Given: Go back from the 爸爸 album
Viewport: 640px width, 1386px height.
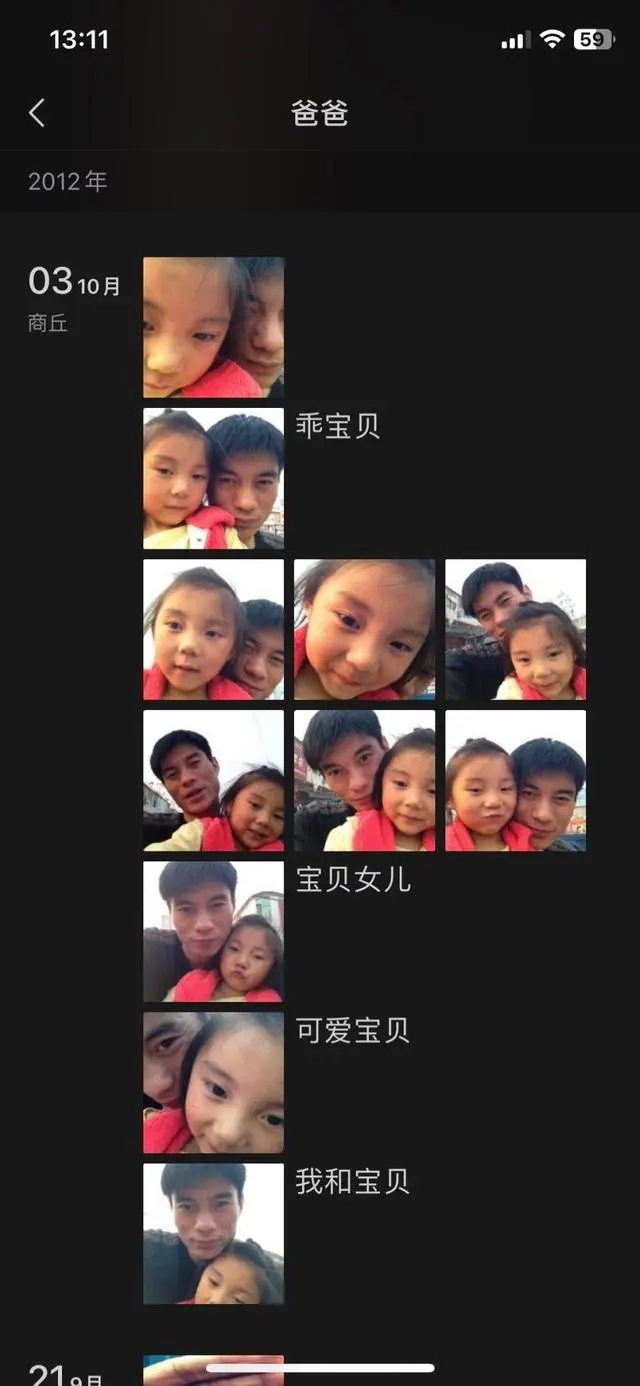Looking at the screenshot, I should 37,113.
